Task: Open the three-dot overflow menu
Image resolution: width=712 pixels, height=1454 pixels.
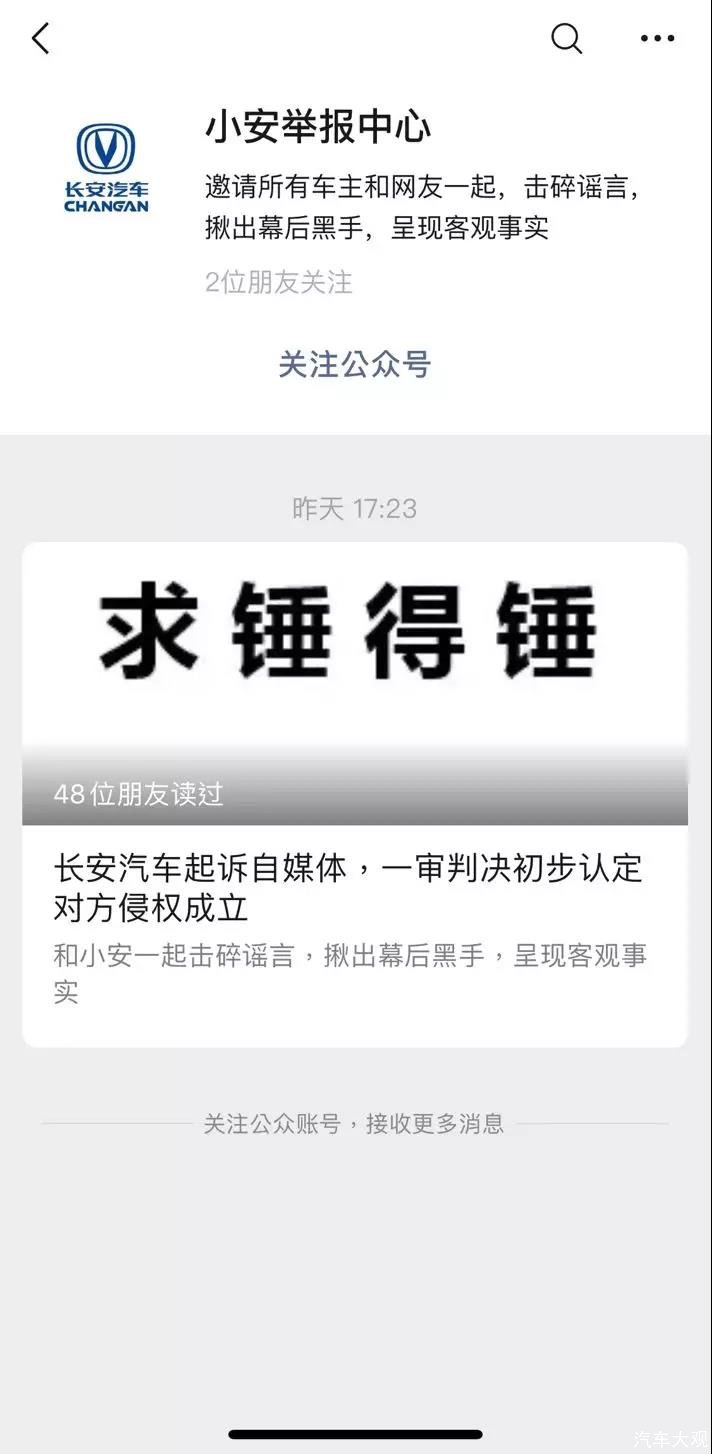Action: 657,39
